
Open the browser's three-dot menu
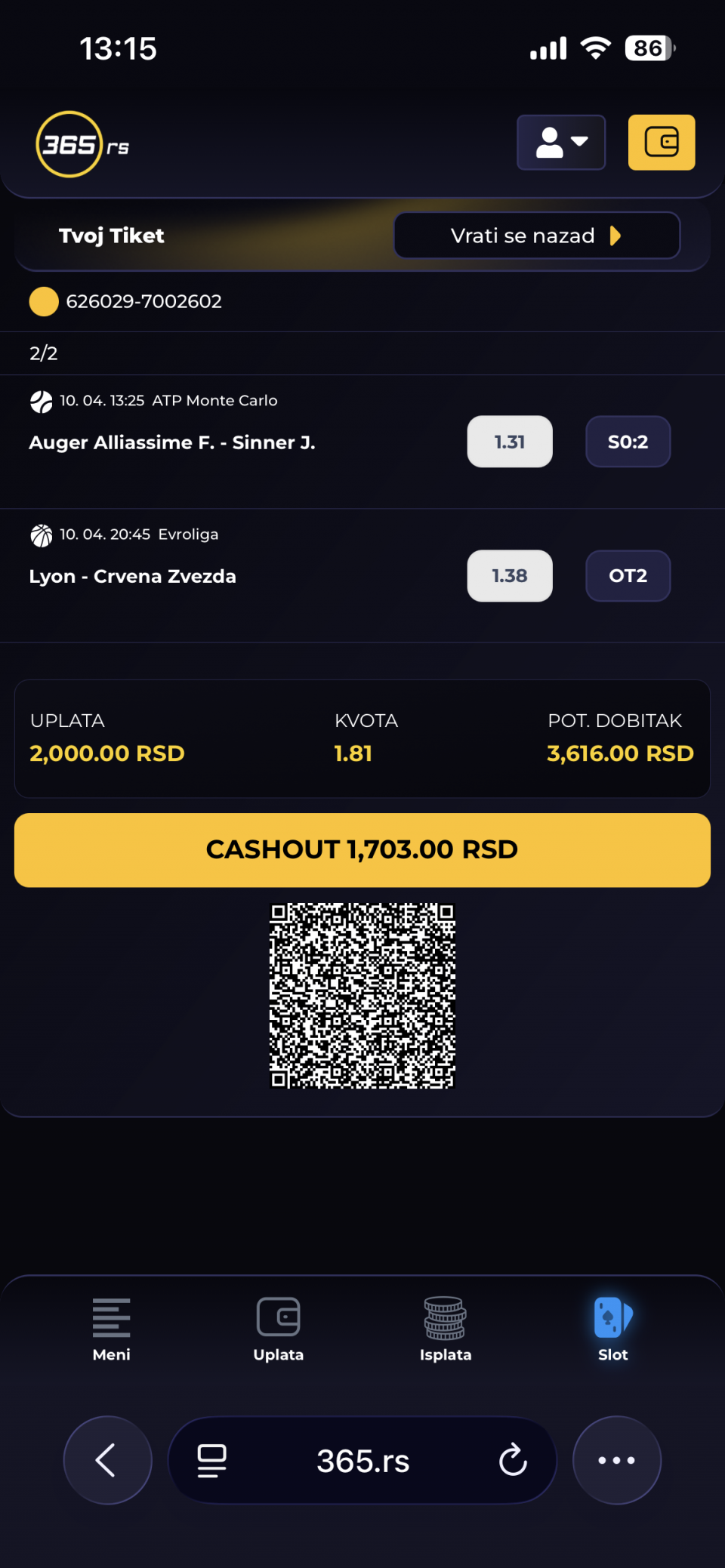(616, 1460)
